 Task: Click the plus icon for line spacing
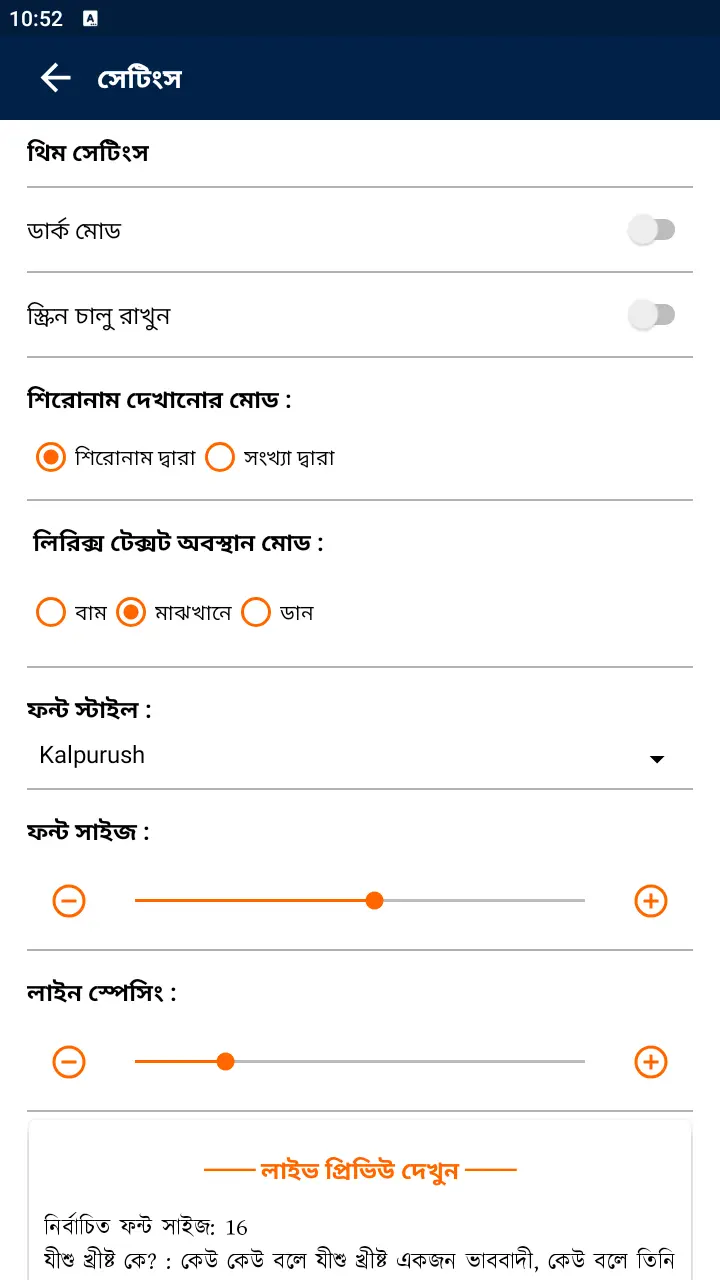pyautogui.click(x=650, y=1061)
